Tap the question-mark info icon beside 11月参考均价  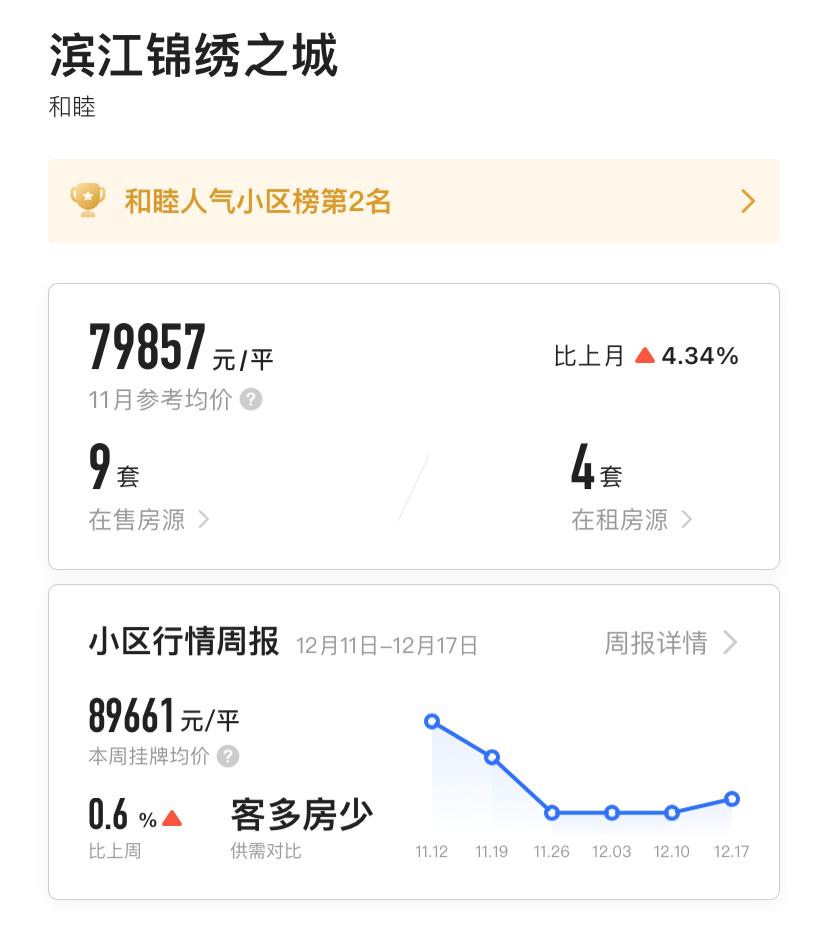pos(251,400)
